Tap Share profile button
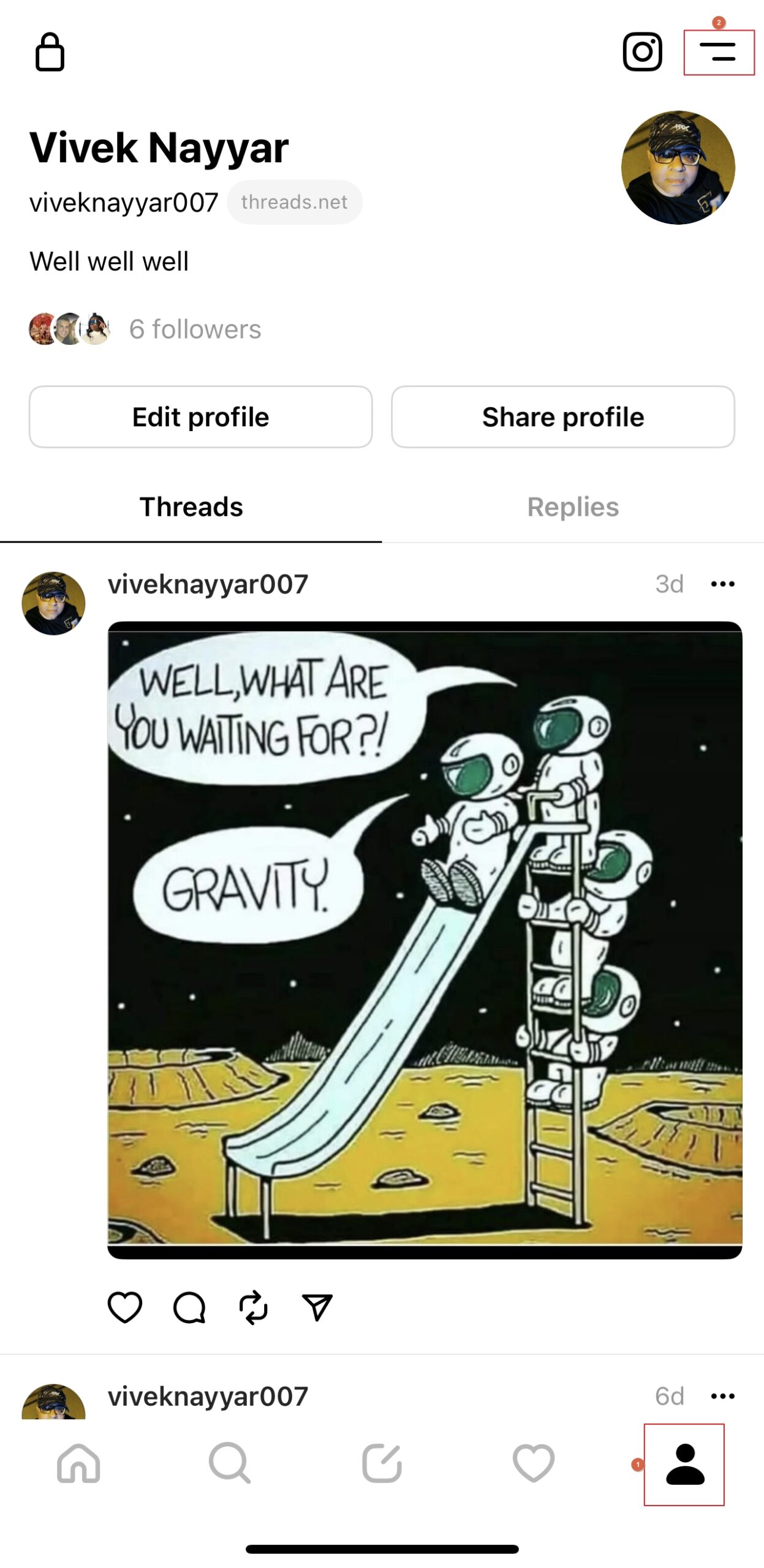764x1568 pixels. [562, 417]
